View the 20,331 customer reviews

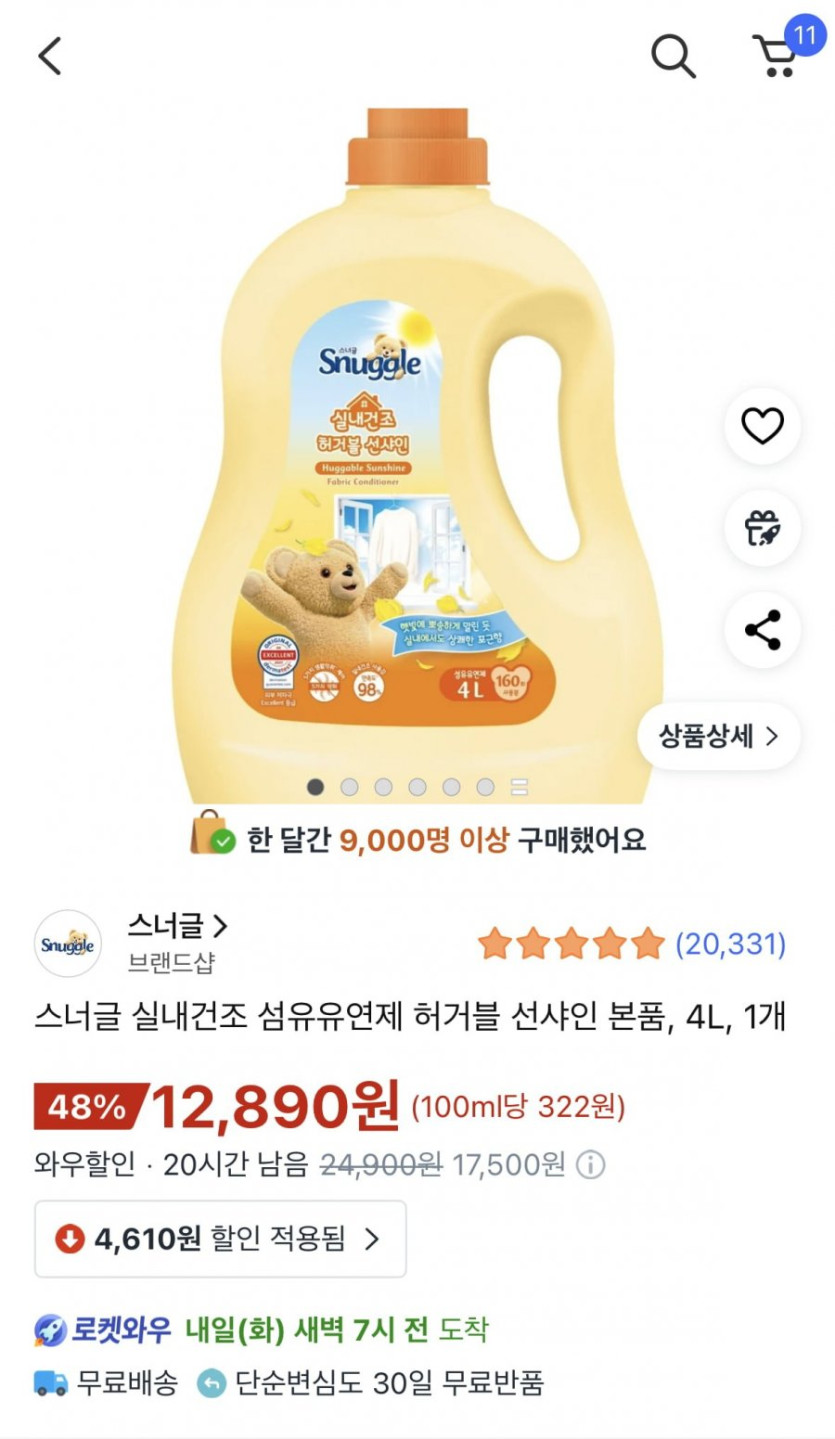tap(730, 943)
